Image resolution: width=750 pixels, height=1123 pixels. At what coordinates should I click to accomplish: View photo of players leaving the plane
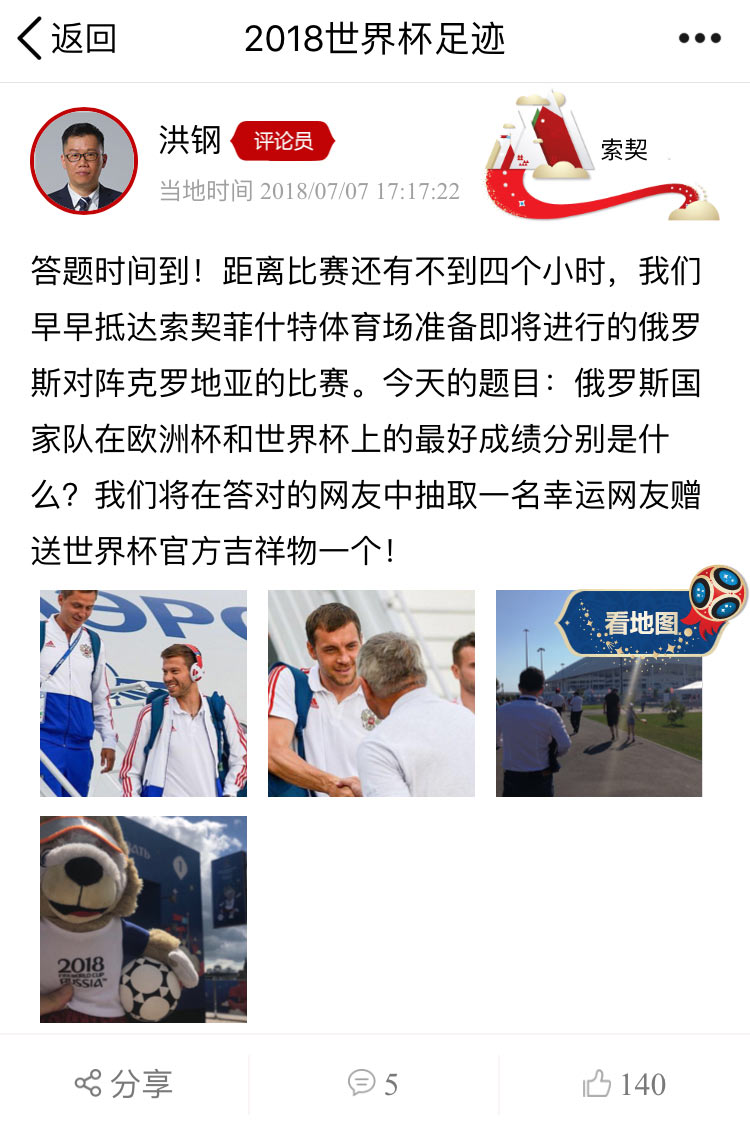coord(143,693)
